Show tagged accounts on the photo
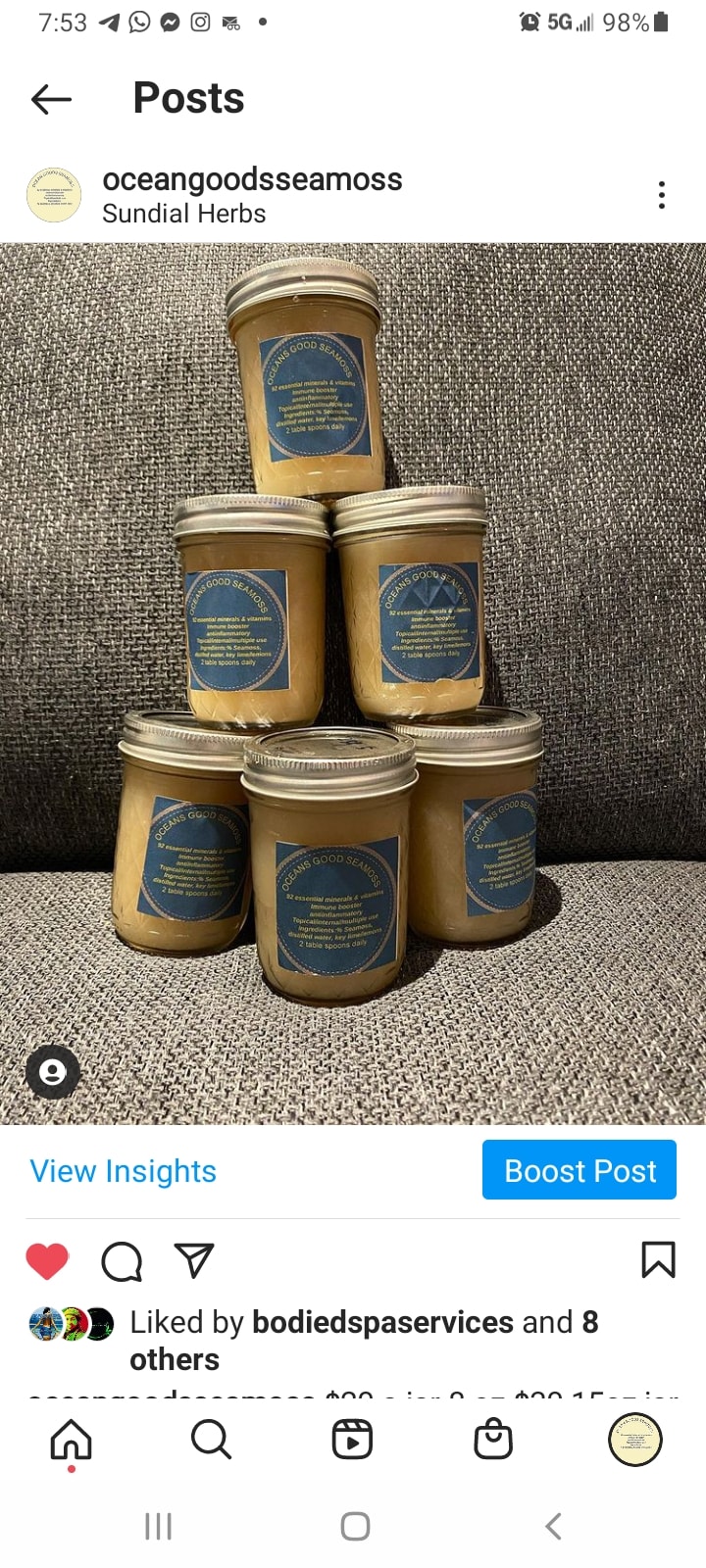Image resolution: width=706 pixels, height=1568 pixels. [x=53, y=1072]
